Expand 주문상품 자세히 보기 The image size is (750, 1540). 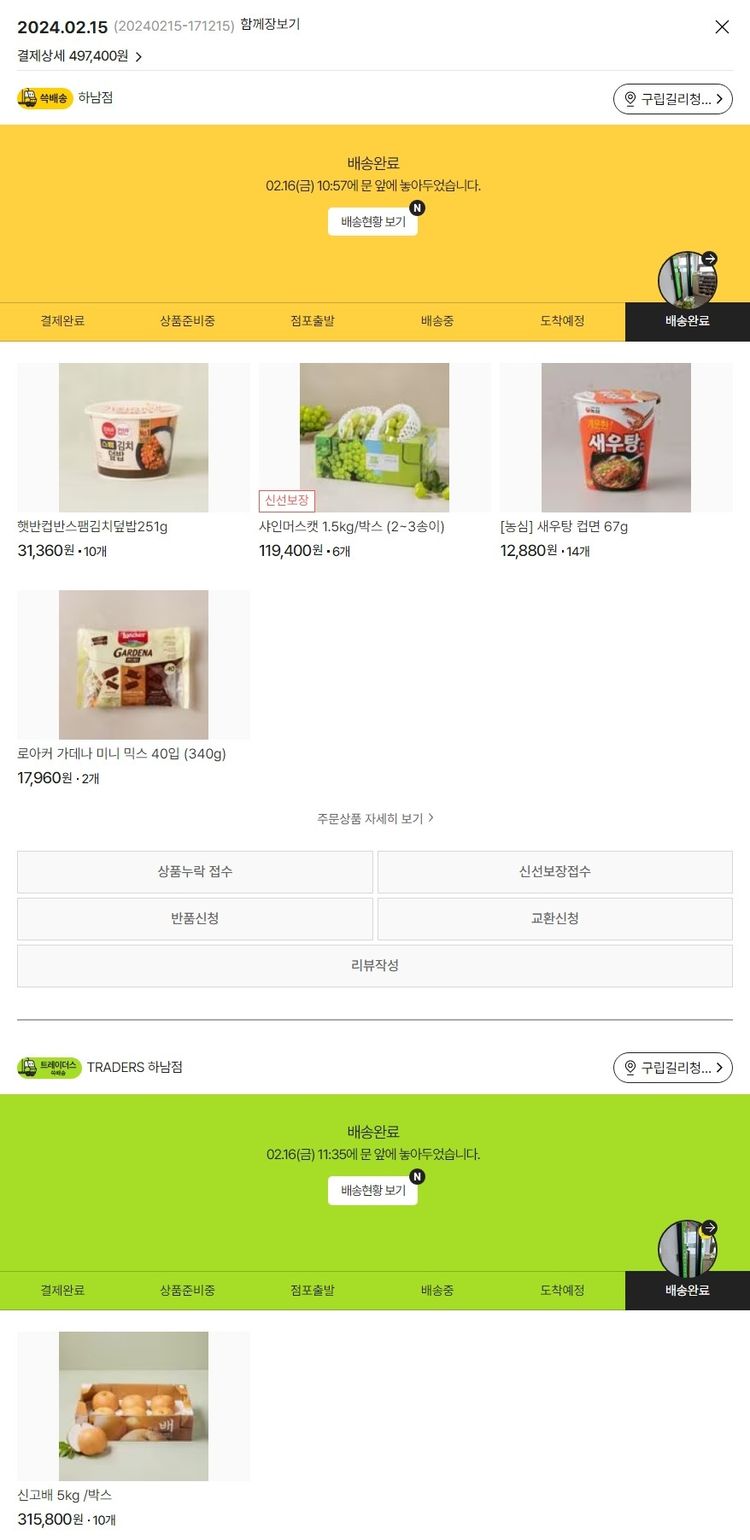(x=375, y=818)
